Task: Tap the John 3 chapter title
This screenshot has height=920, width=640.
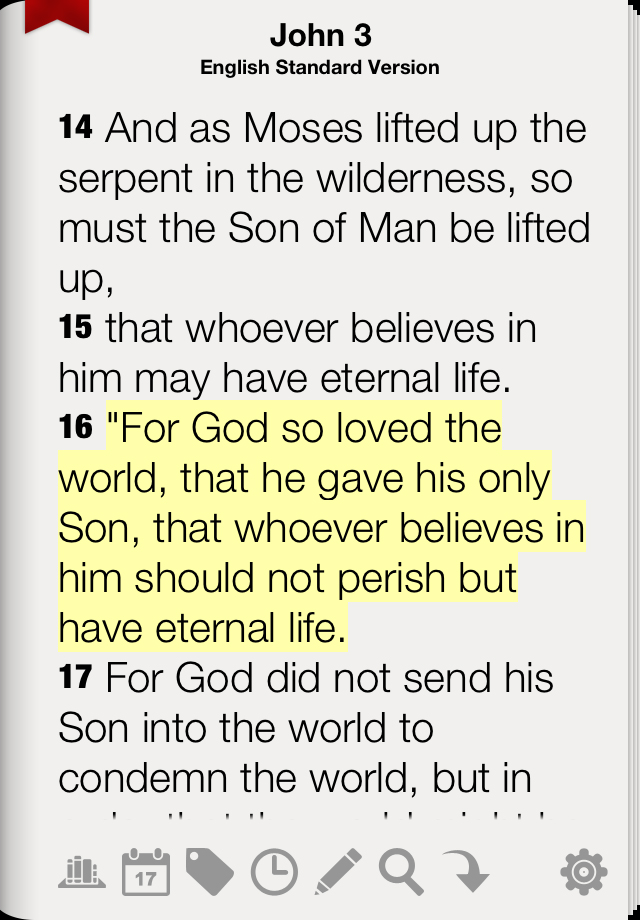Action: click(x=320, y=37)
